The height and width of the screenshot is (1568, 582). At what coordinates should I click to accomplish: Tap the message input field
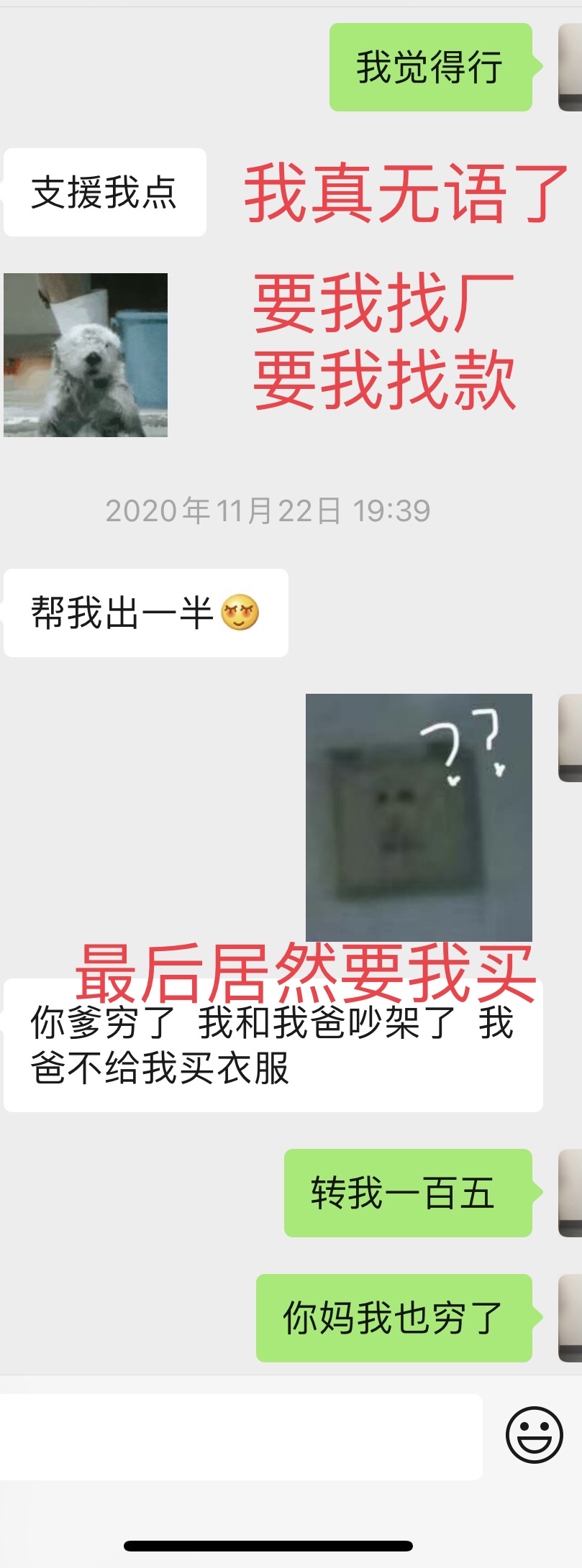pyautogui.click(x=241, y=1438)
